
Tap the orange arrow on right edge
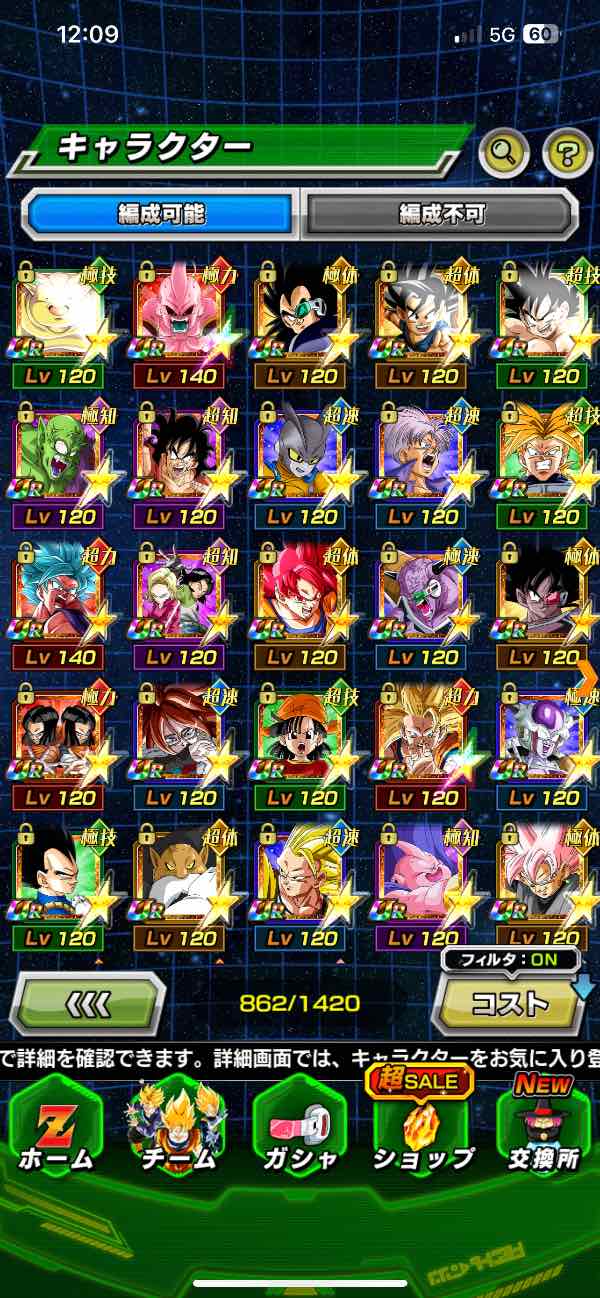(588, 674)
